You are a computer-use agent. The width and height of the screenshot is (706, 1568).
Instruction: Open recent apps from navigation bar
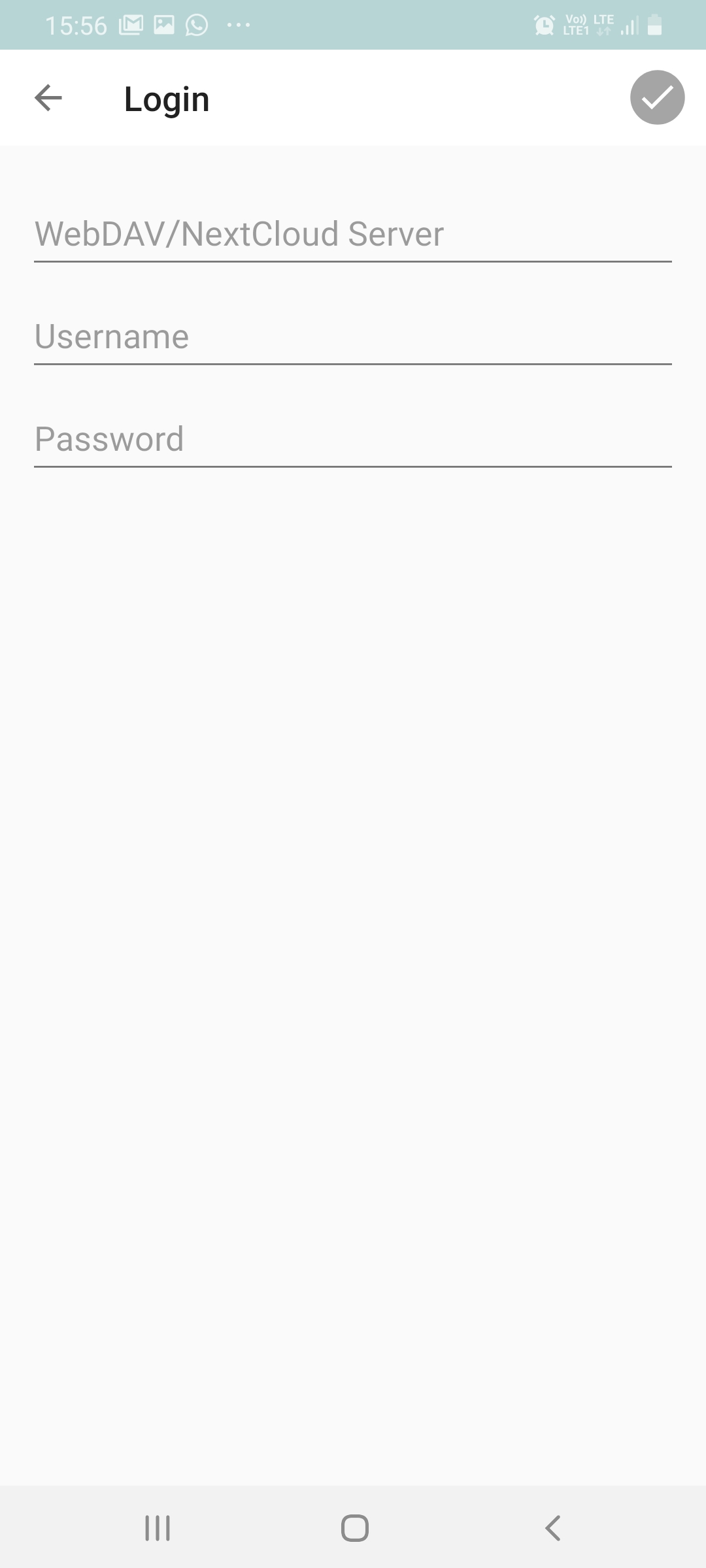[x=157, y=1527]
